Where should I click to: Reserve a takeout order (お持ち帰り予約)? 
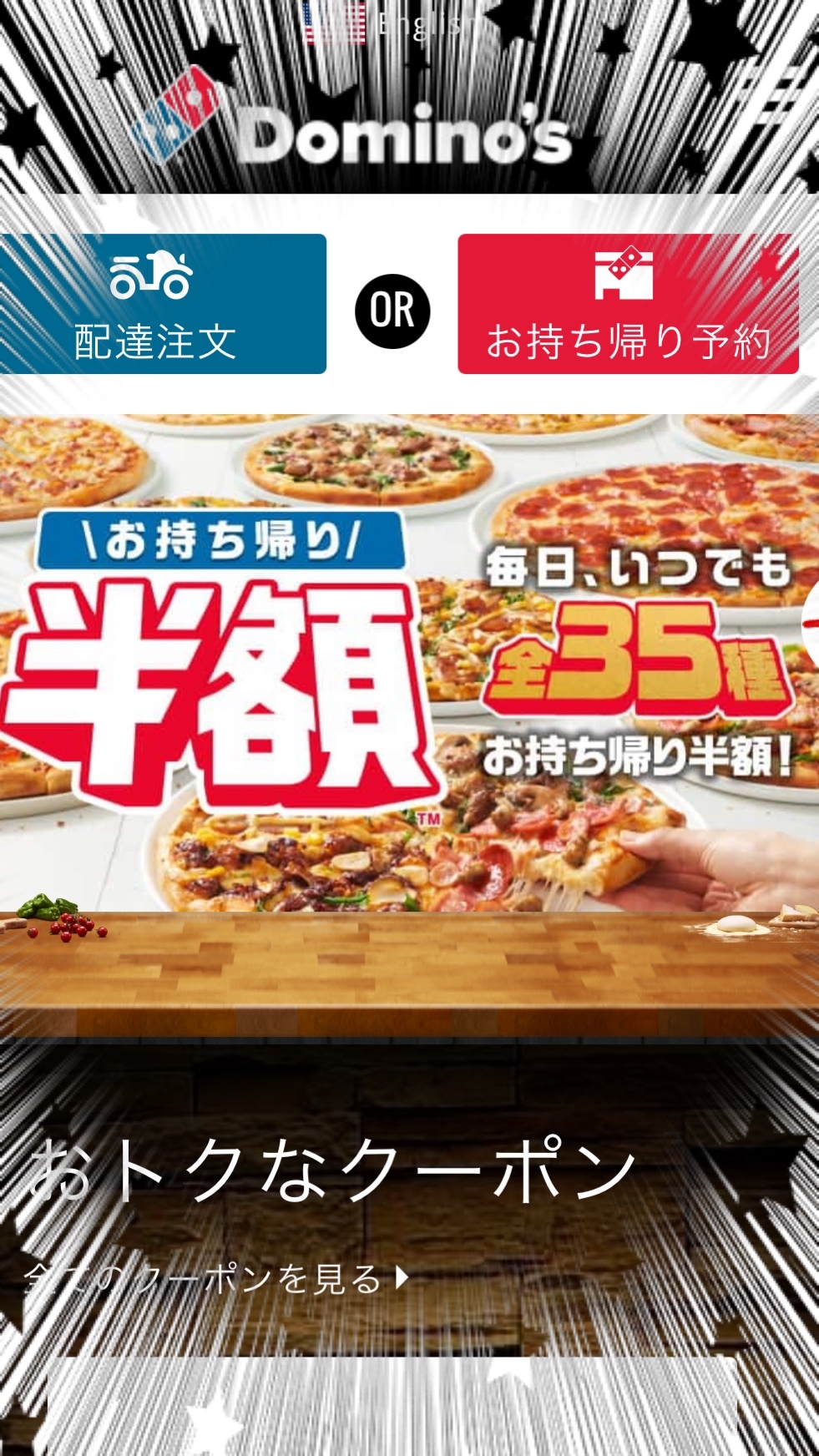point(627,304)
